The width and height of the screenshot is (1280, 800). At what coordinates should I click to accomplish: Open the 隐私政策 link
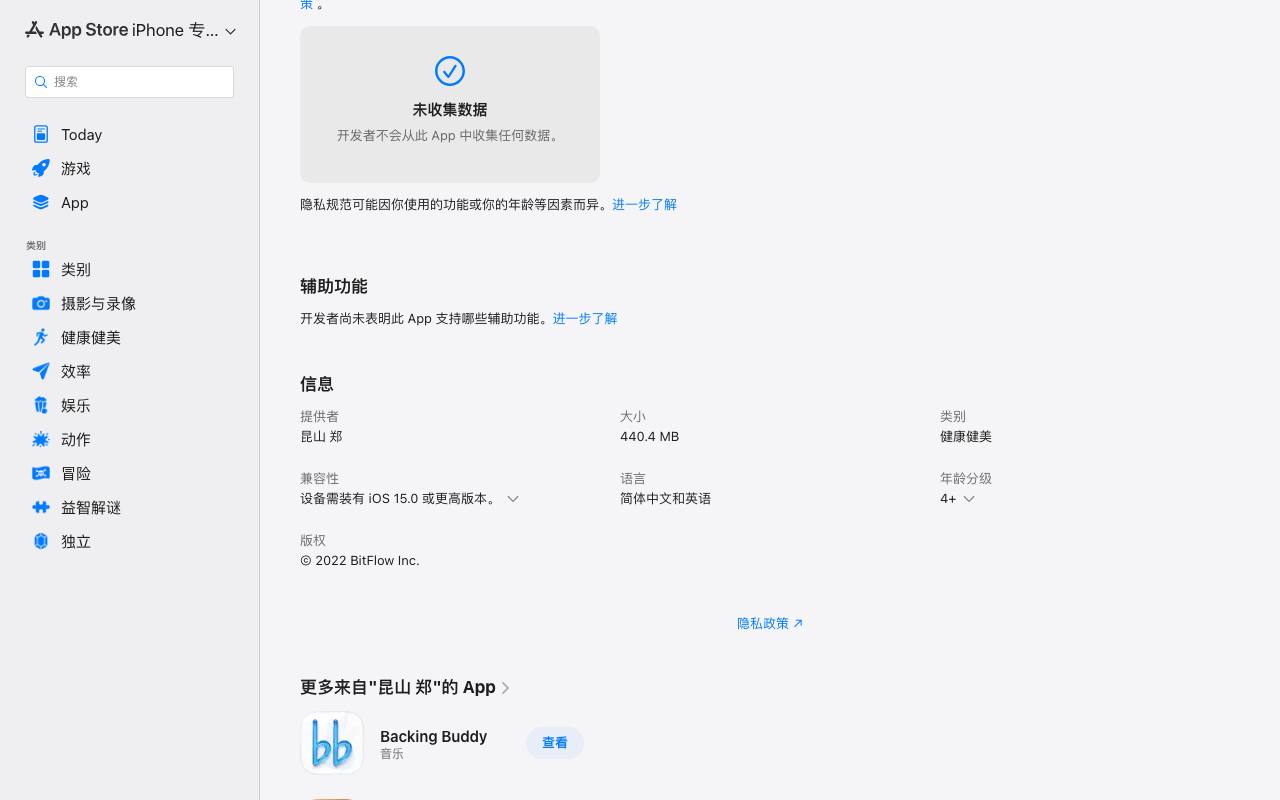pos(770,623)
